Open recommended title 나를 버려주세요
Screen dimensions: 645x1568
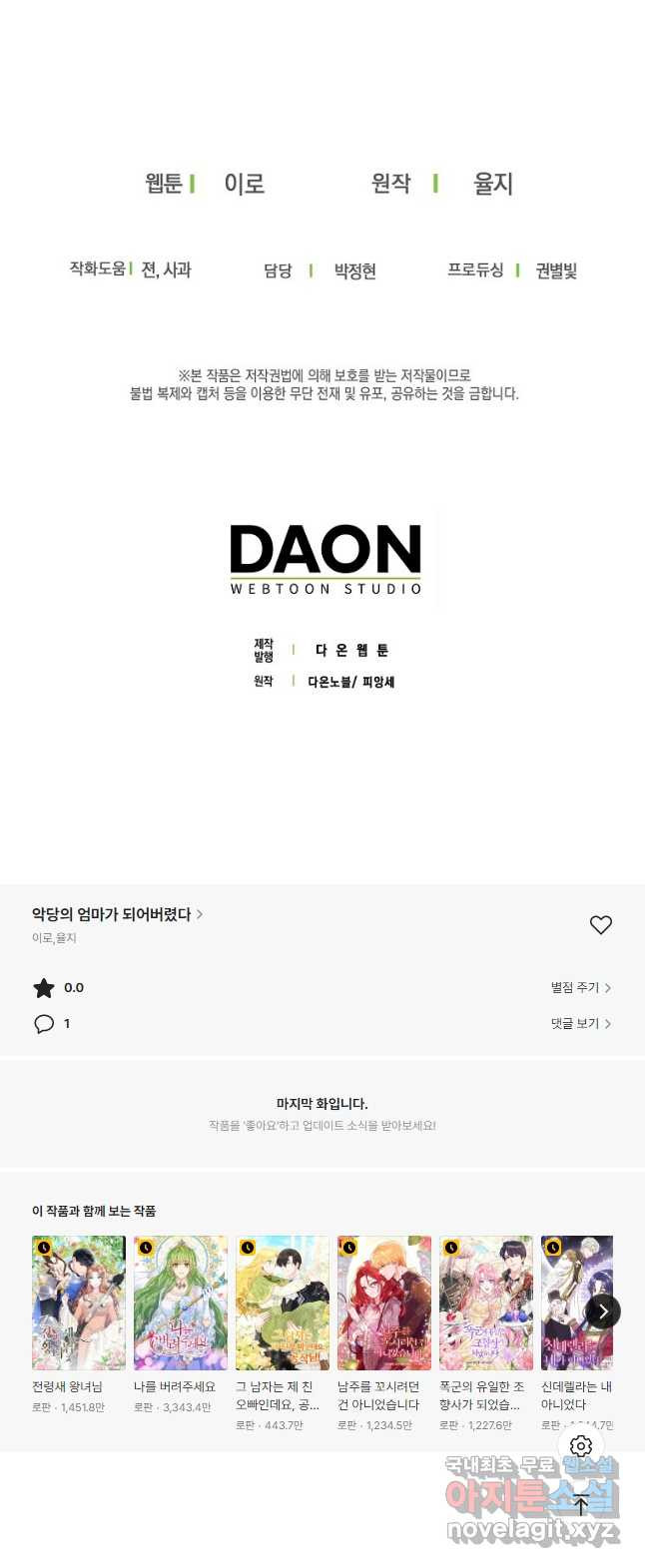(x=181, y=1303)
